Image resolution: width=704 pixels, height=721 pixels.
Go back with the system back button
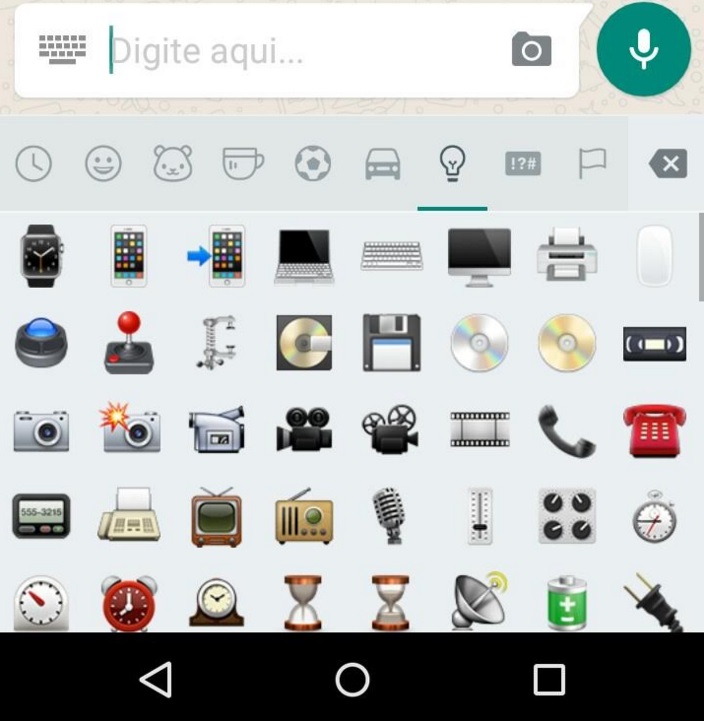point(155,679)
